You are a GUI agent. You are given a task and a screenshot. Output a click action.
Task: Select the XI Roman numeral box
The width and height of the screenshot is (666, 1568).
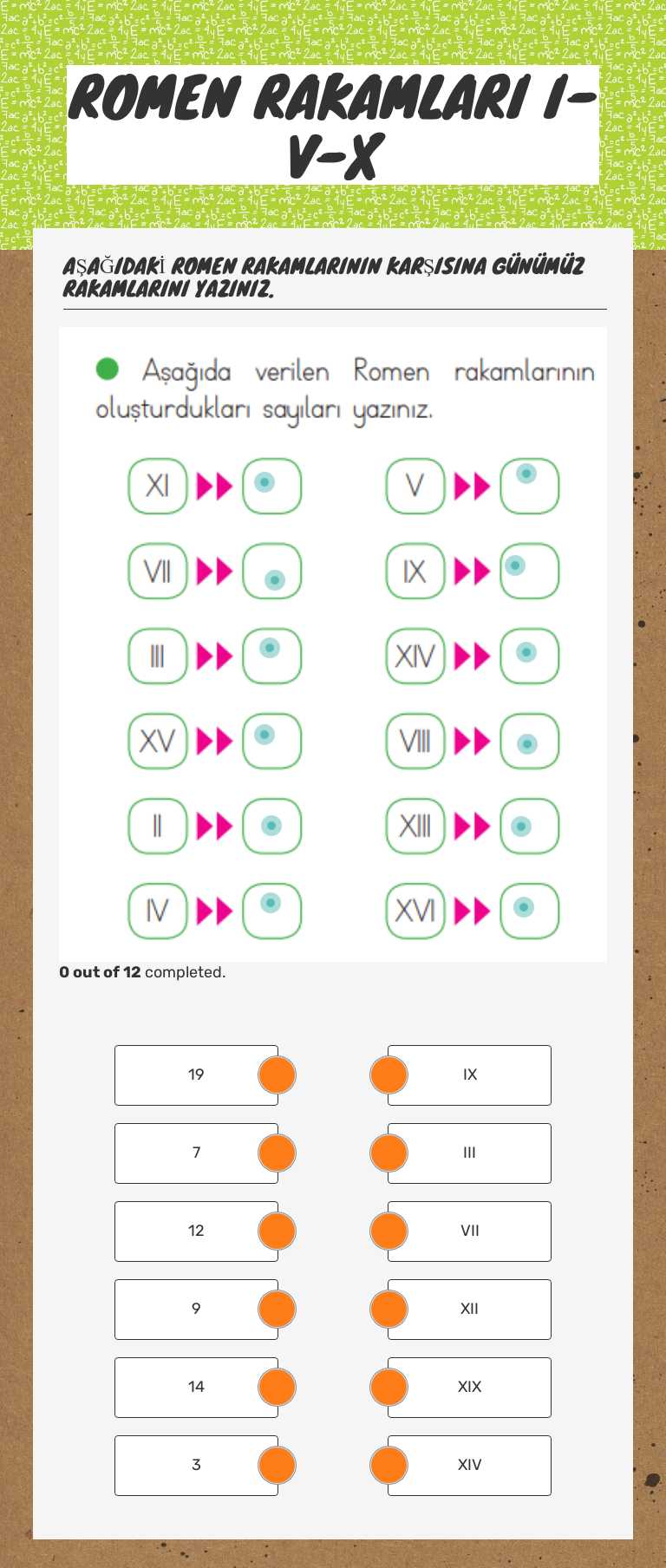[x=156, y=486]
